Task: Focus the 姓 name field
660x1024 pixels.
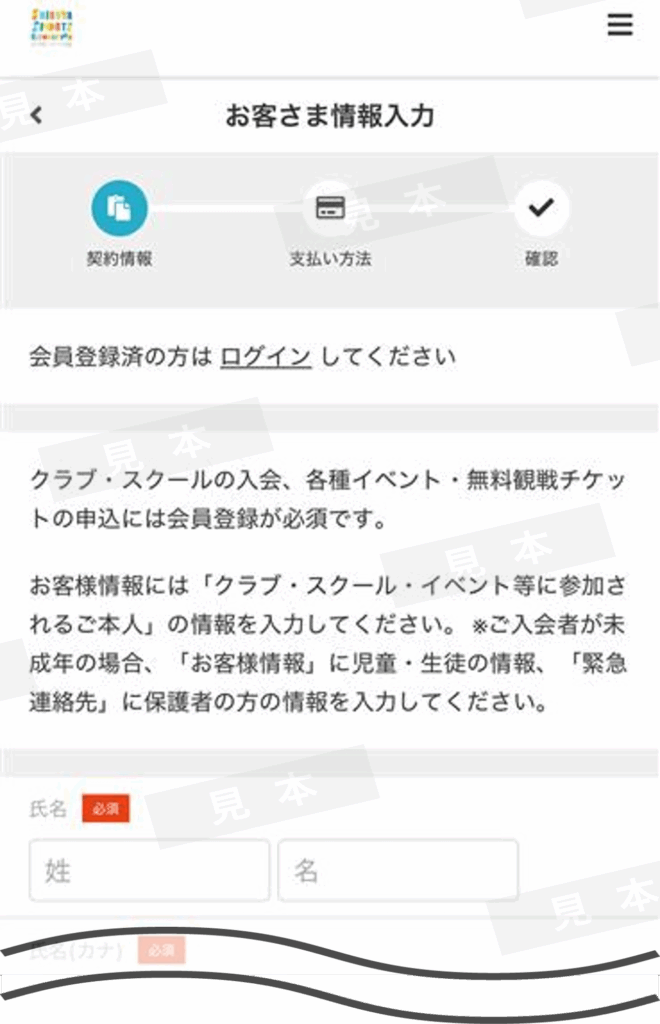Action: click(x=150, y=871)
